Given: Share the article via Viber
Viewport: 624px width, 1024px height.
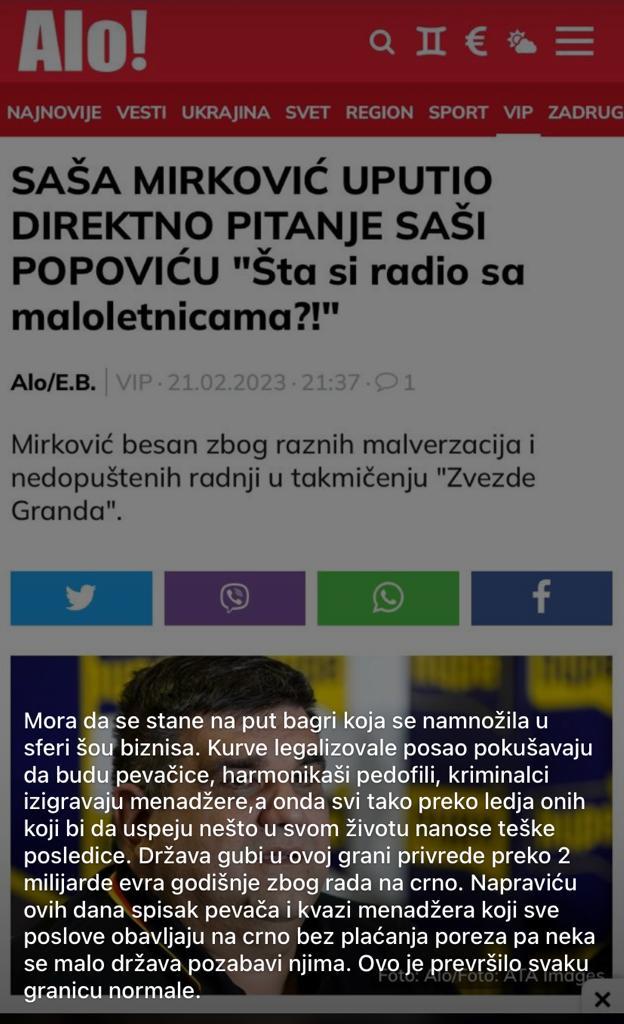Looking at the screenshot, I should pos(234,598).
